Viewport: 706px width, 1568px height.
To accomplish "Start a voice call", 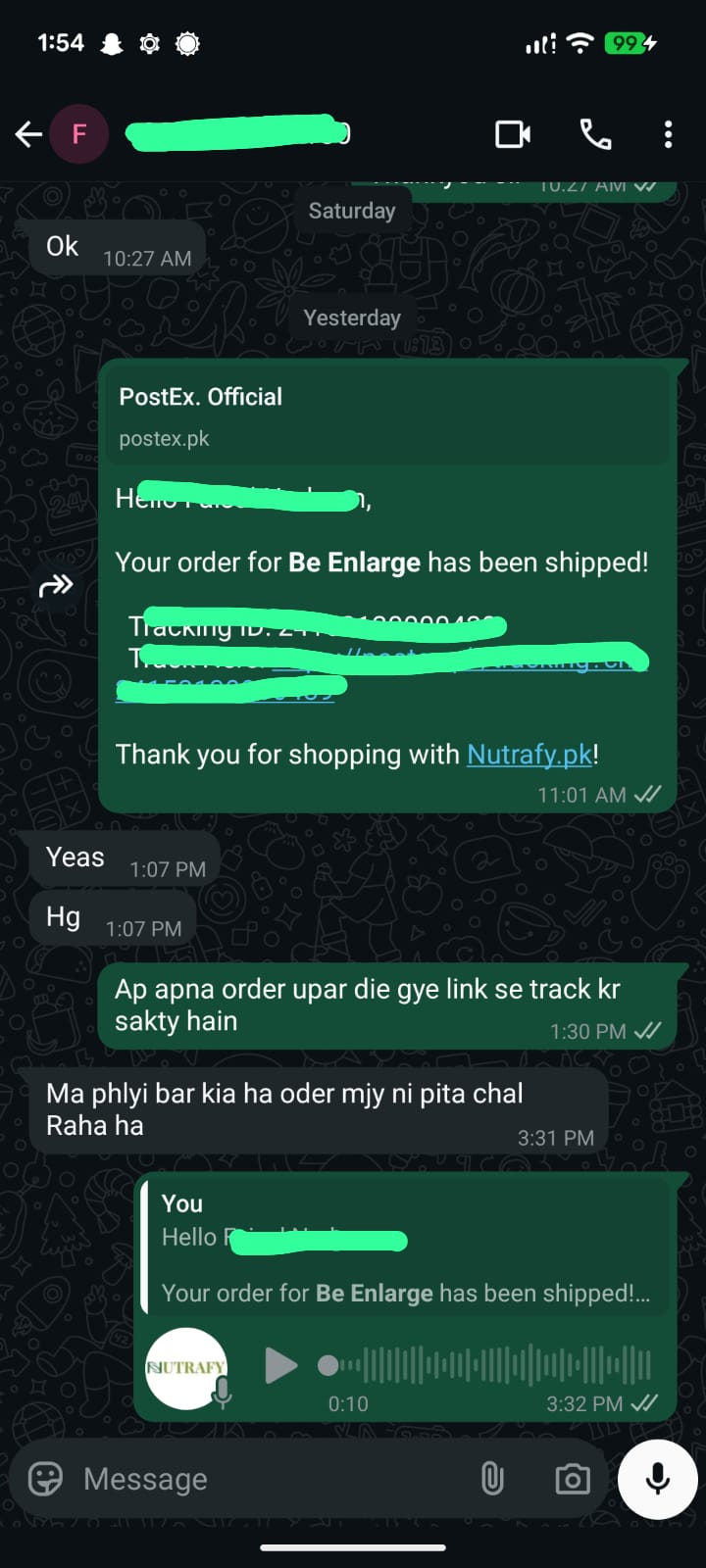I will click(595, 134).
